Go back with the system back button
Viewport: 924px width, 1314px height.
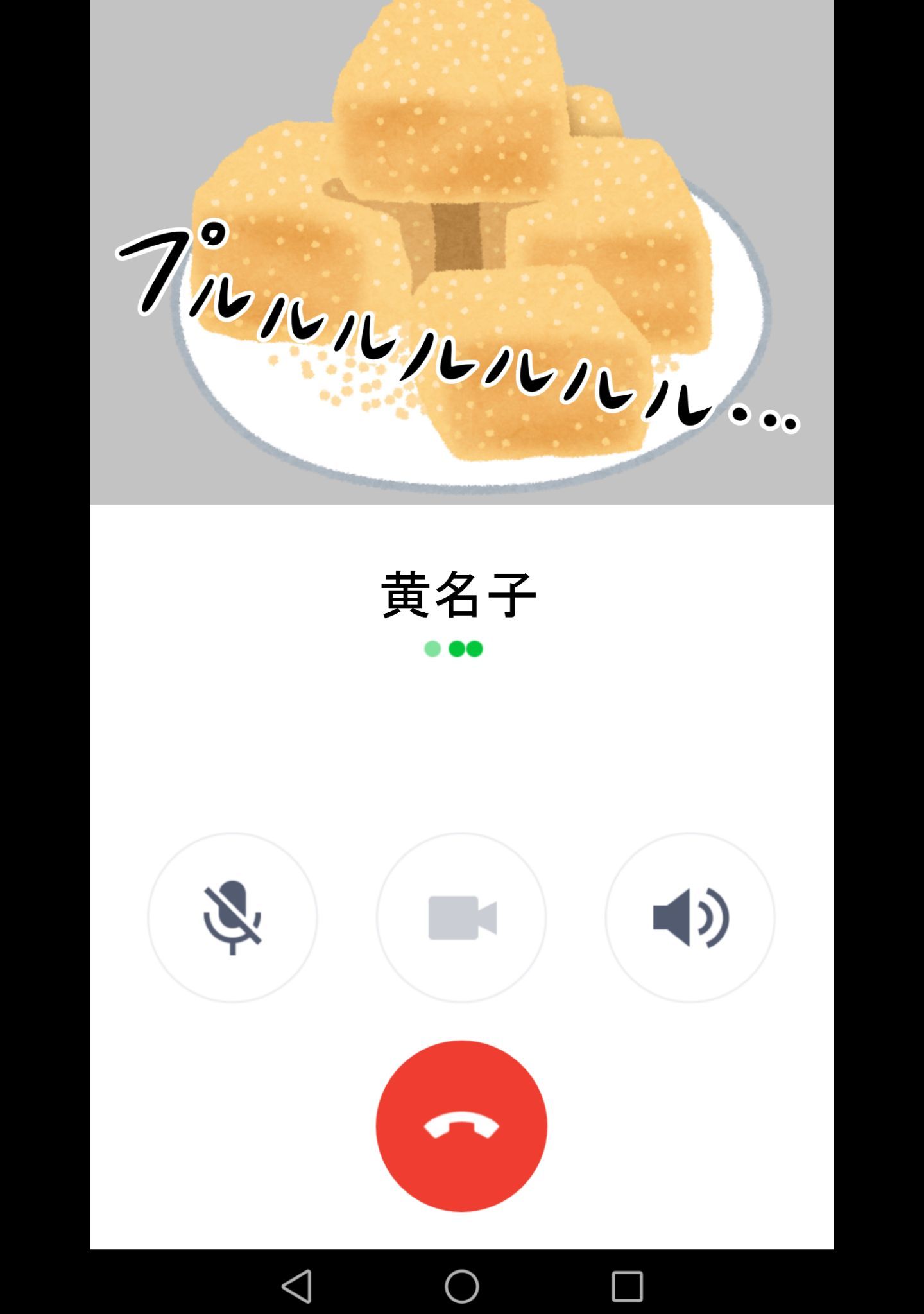(297, 1286)
